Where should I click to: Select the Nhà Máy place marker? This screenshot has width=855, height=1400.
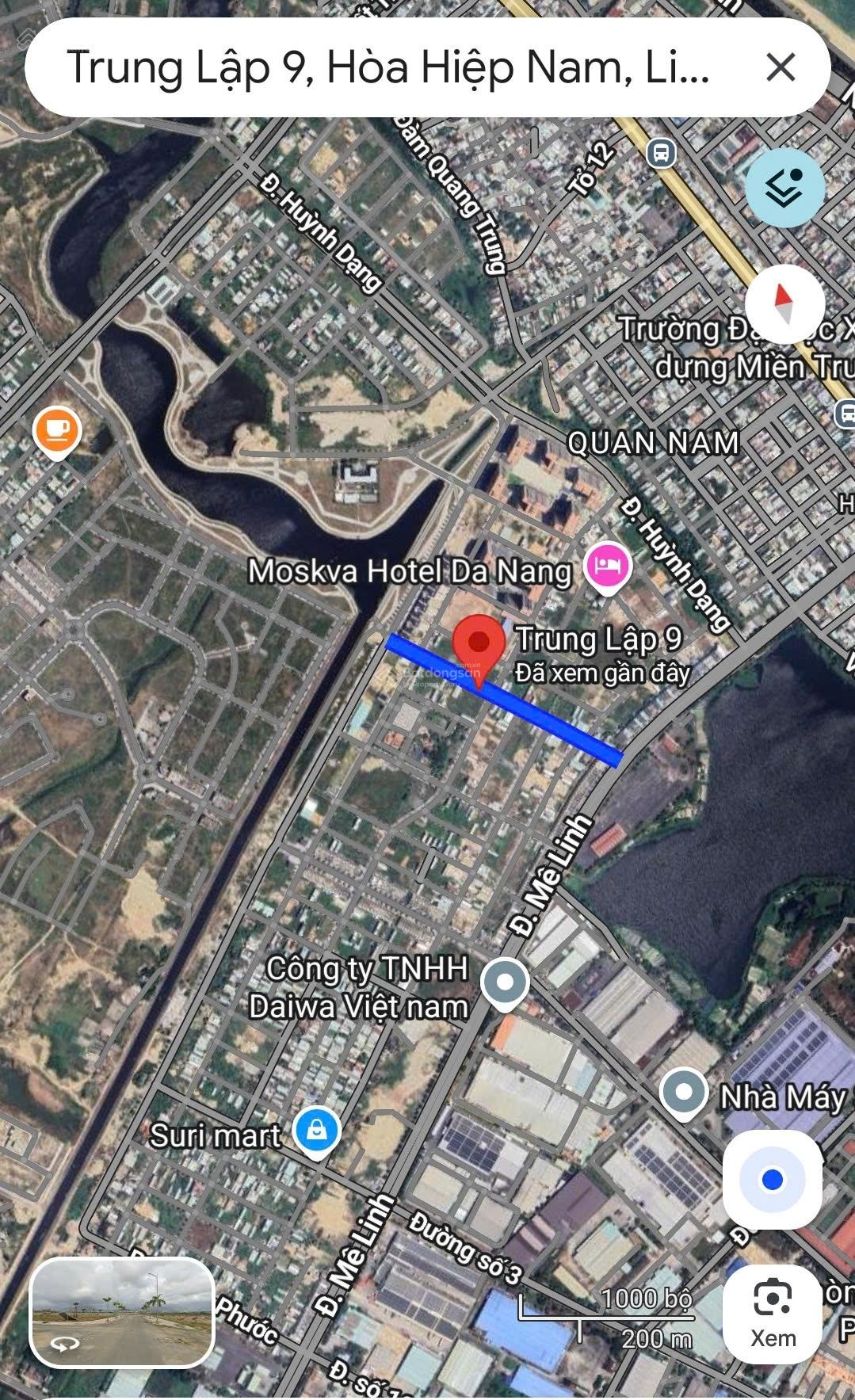(683, 1093)
